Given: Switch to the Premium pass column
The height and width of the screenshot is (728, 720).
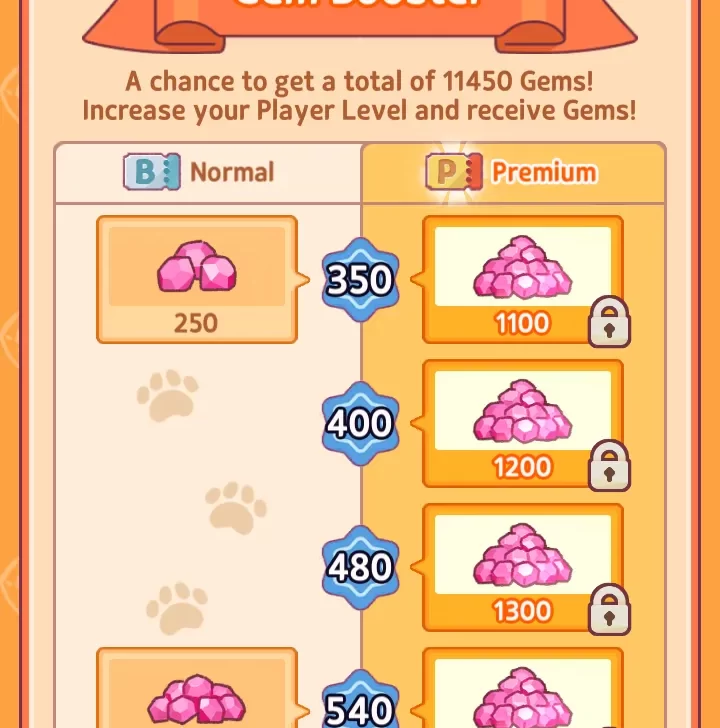Looking at the screenshot, I should click(x=512, y=173).
